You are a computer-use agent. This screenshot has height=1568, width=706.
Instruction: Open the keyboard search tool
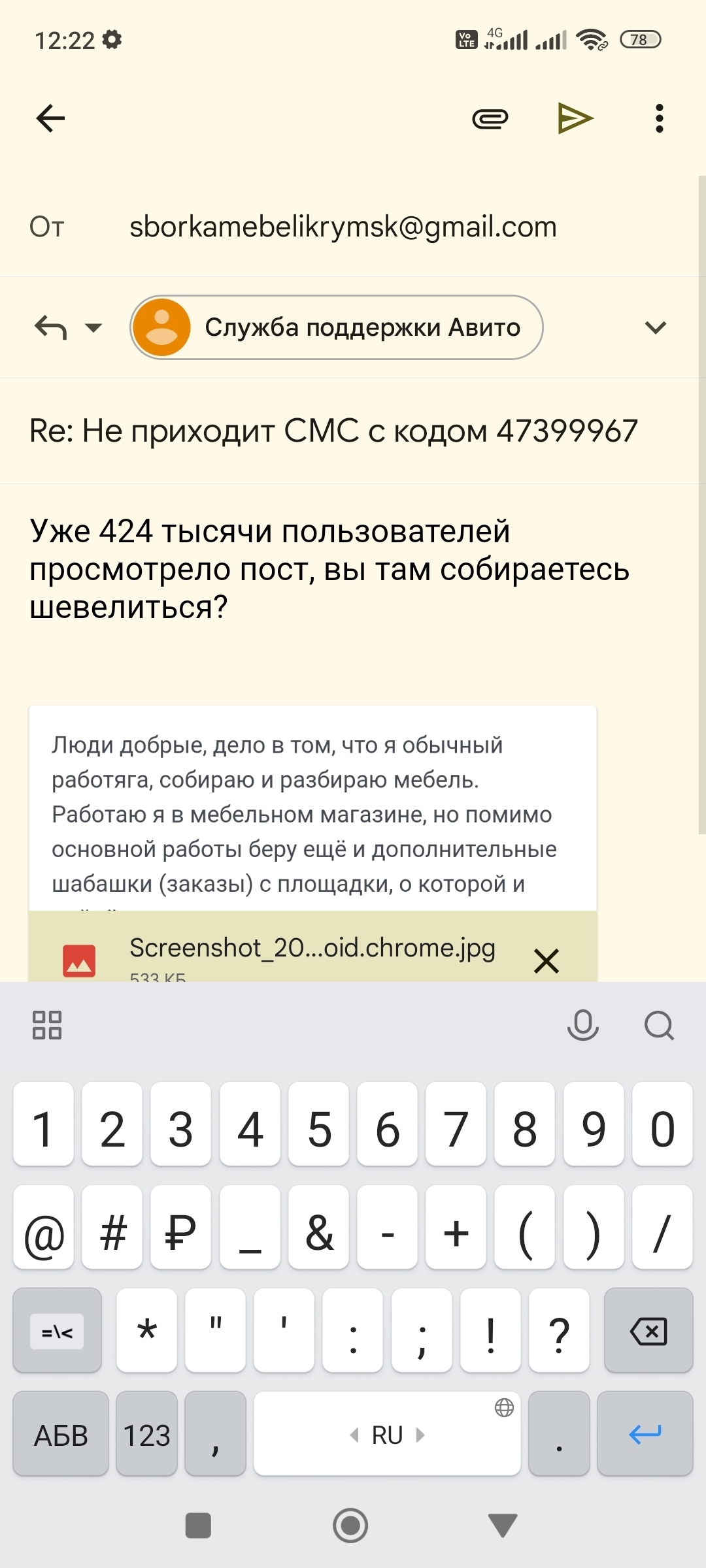(659, 1025)
